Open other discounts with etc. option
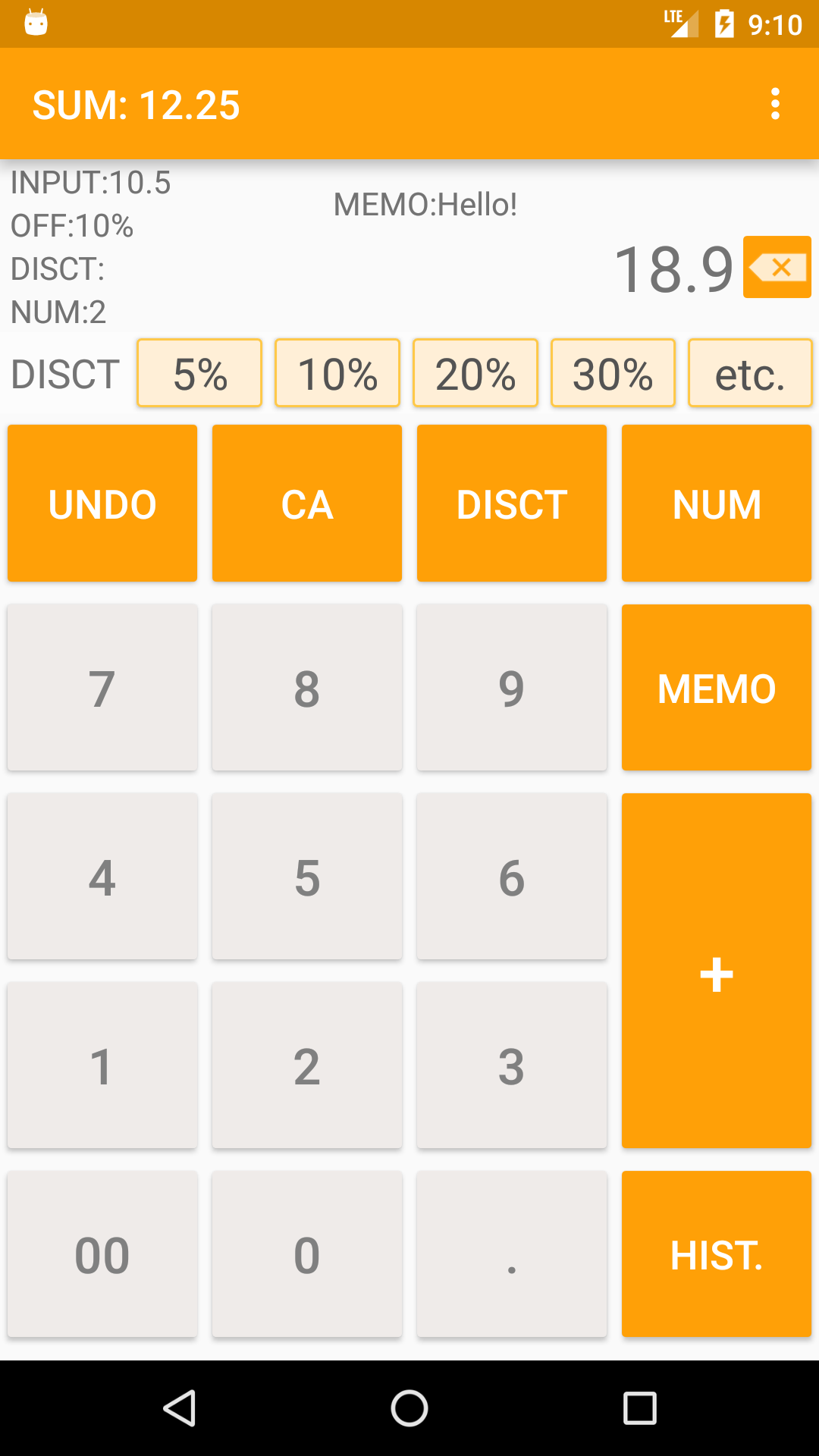 749,372
